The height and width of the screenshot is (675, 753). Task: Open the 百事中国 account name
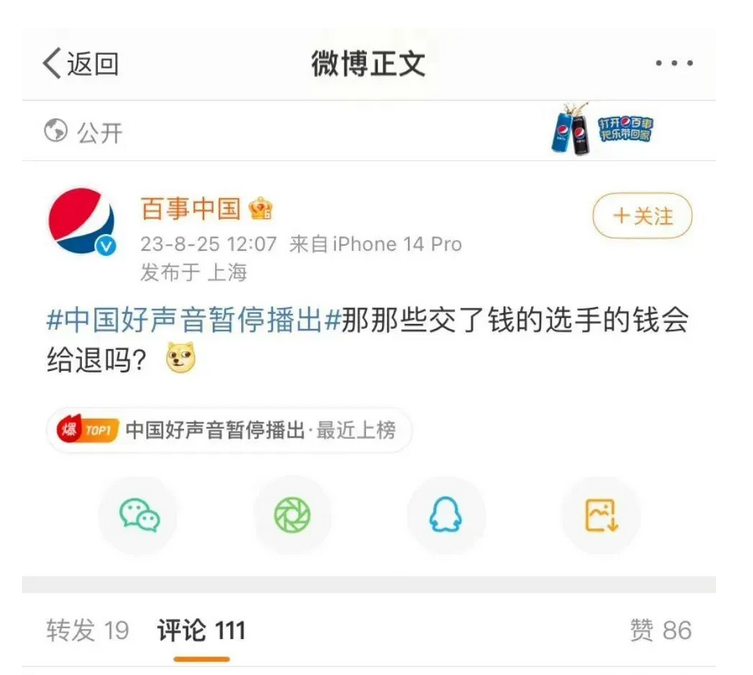(x=190, y=209)
